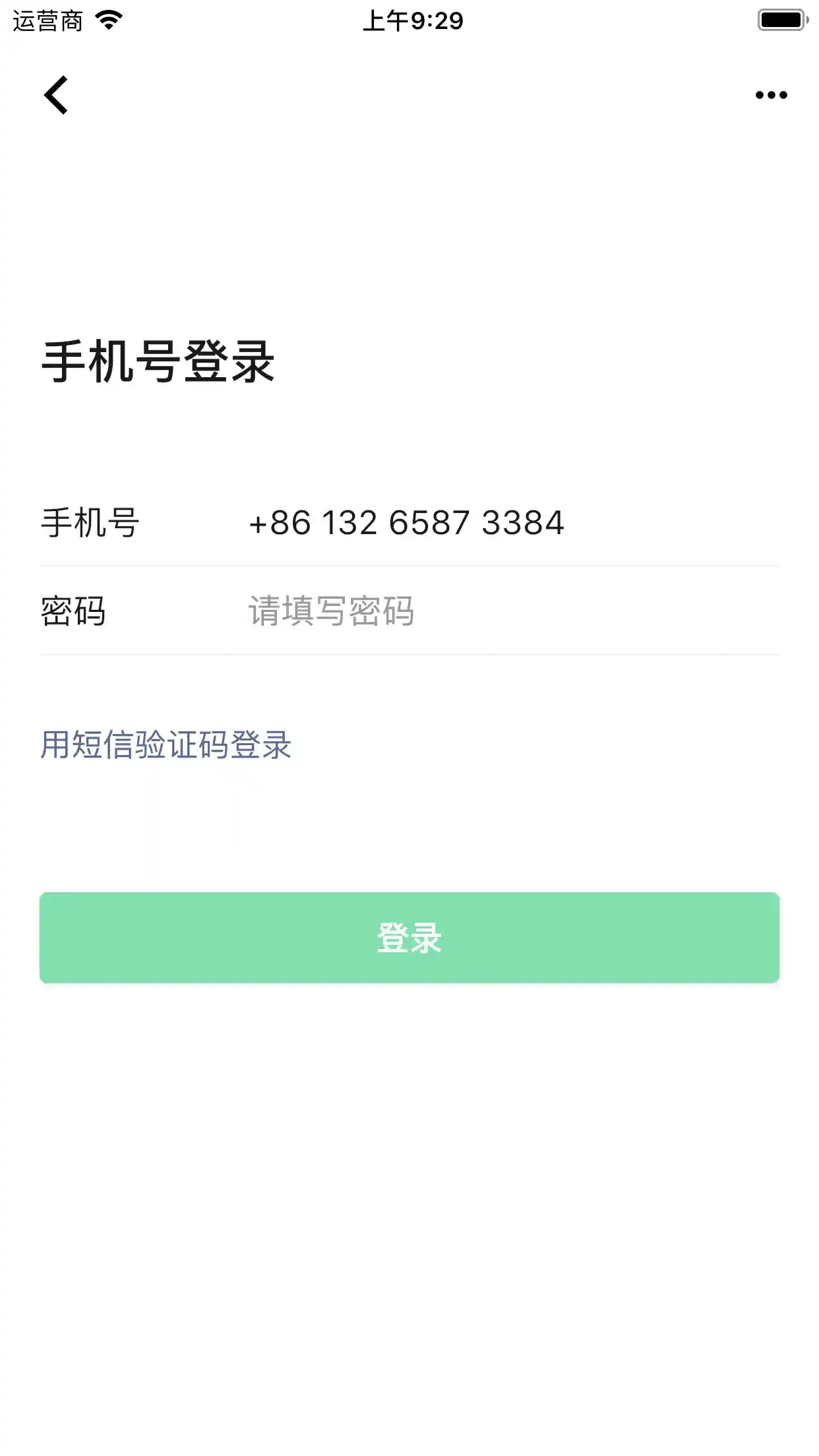
Task: Switch to SMS code login 用短信验证码登录
Action: (166, 745)
